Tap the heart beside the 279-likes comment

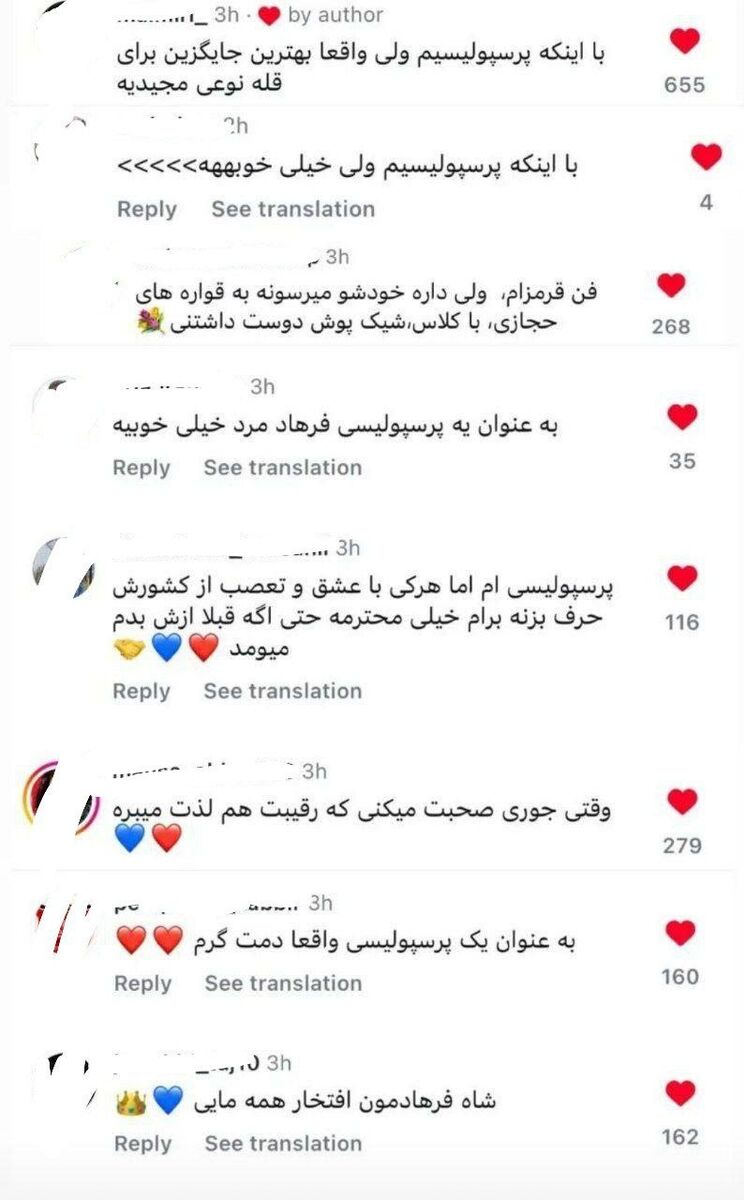pos(682,800)
